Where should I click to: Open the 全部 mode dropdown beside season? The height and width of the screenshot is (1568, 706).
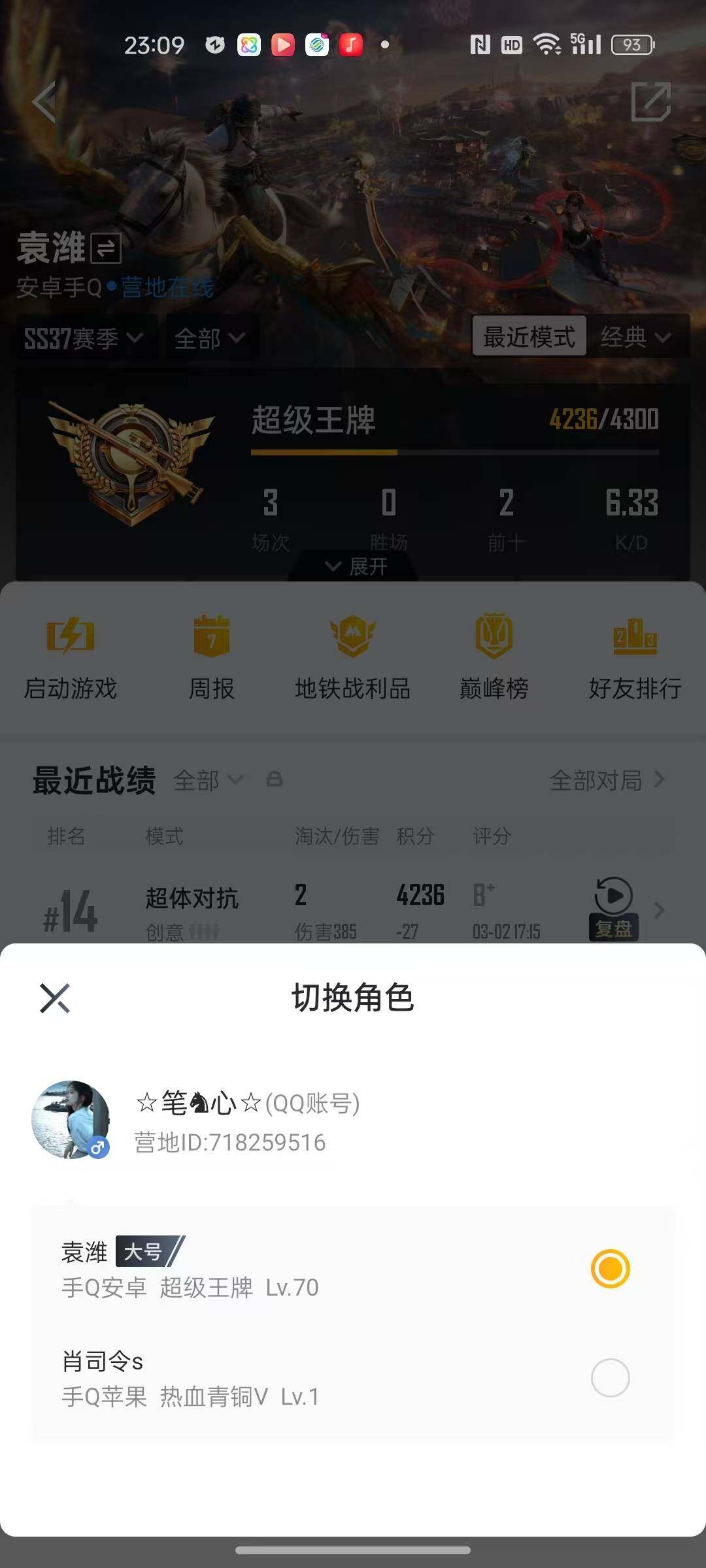click(210, 337)
